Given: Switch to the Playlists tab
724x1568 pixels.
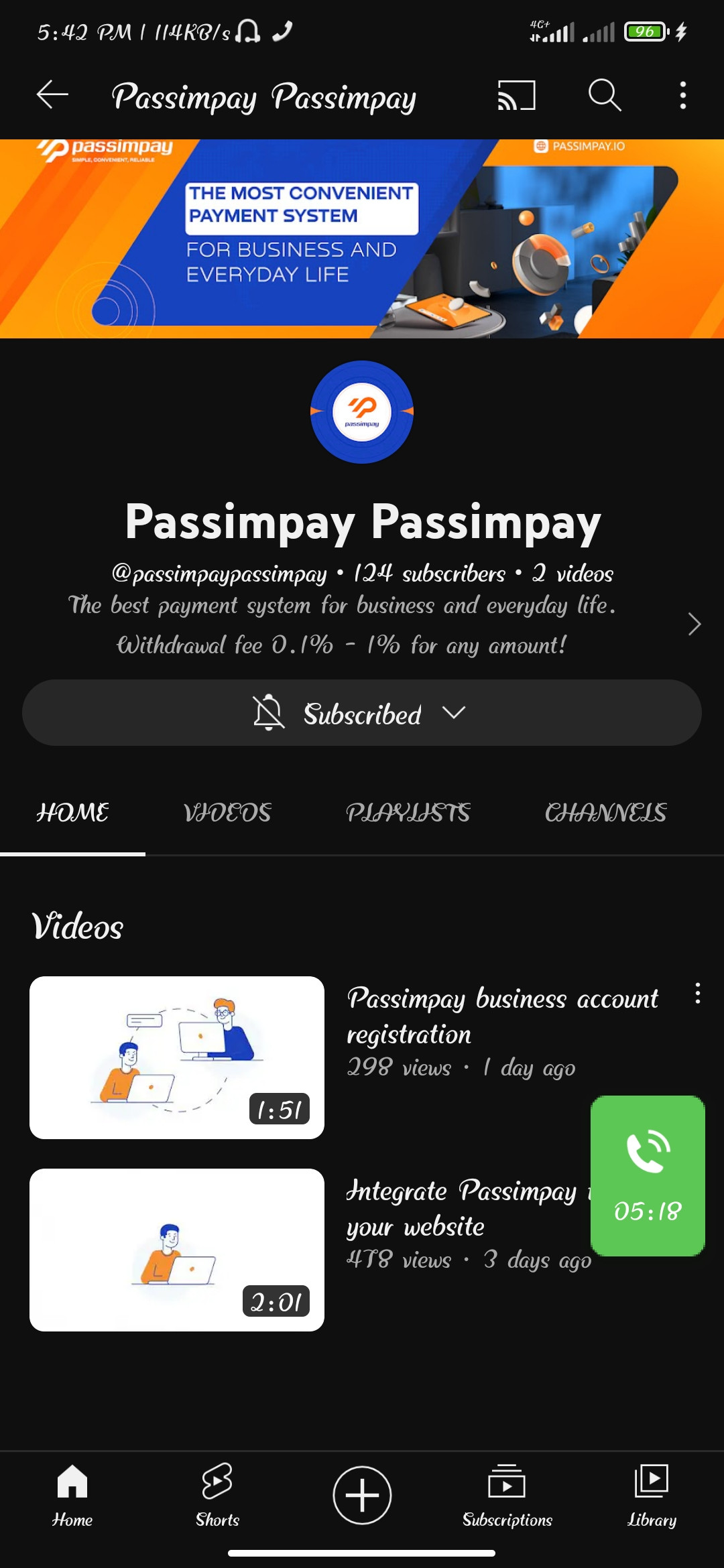Looking at the screenshot, I should click(x=408, y=813).
